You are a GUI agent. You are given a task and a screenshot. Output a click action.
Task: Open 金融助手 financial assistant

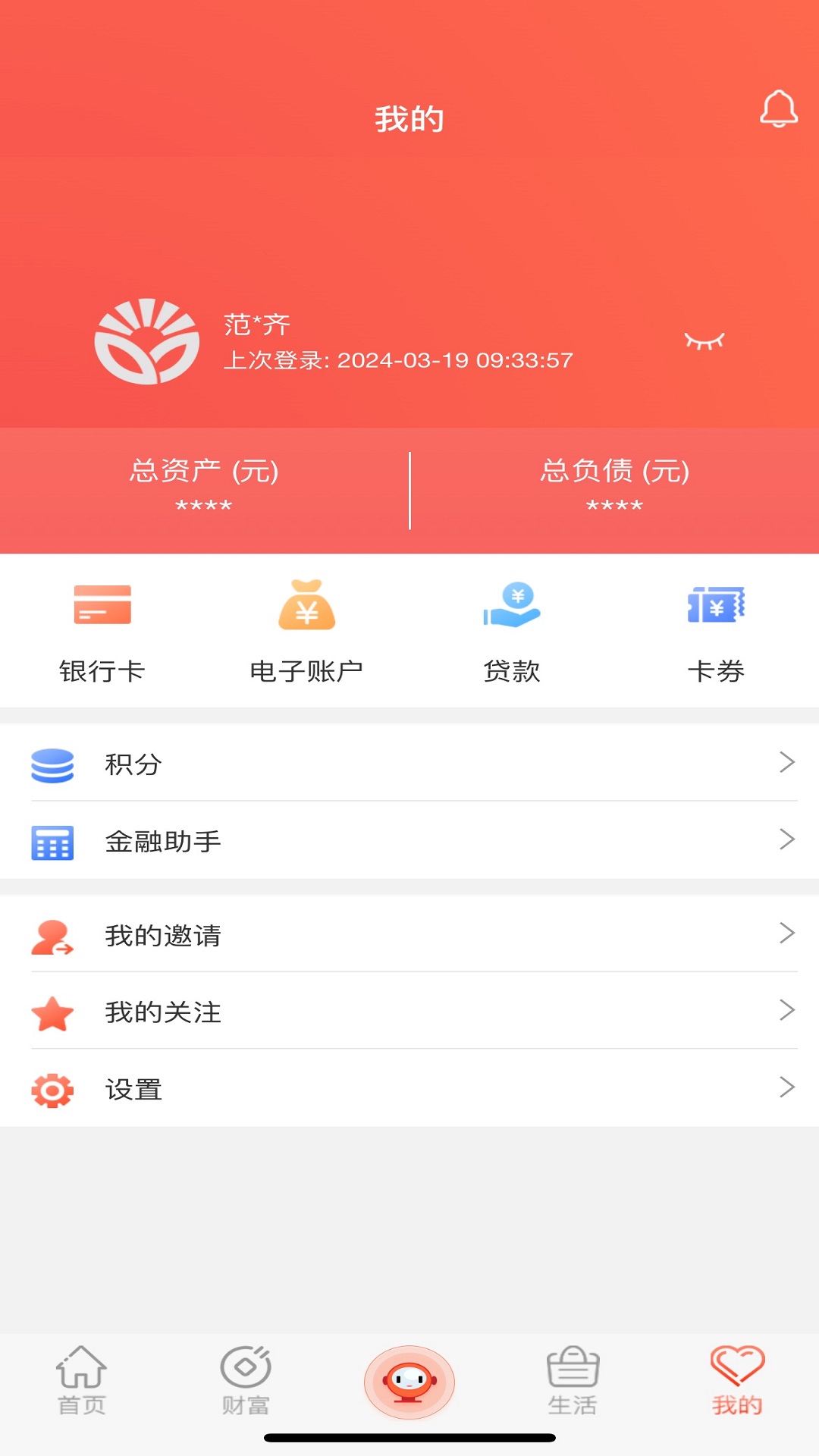click(409, 841)
